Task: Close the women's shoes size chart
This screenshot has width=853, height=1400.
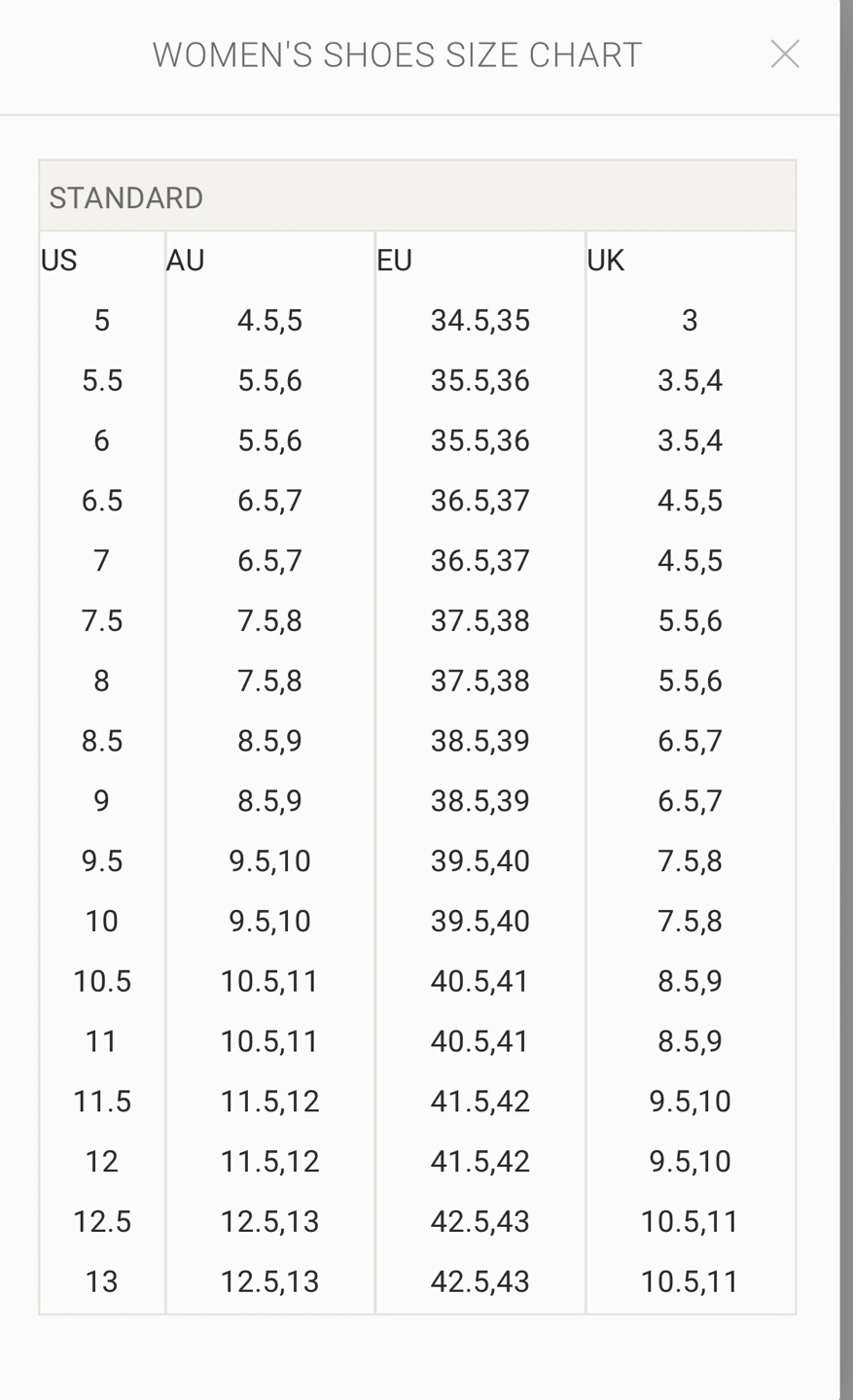Action: pyautogui.click(x=785, y=54)
